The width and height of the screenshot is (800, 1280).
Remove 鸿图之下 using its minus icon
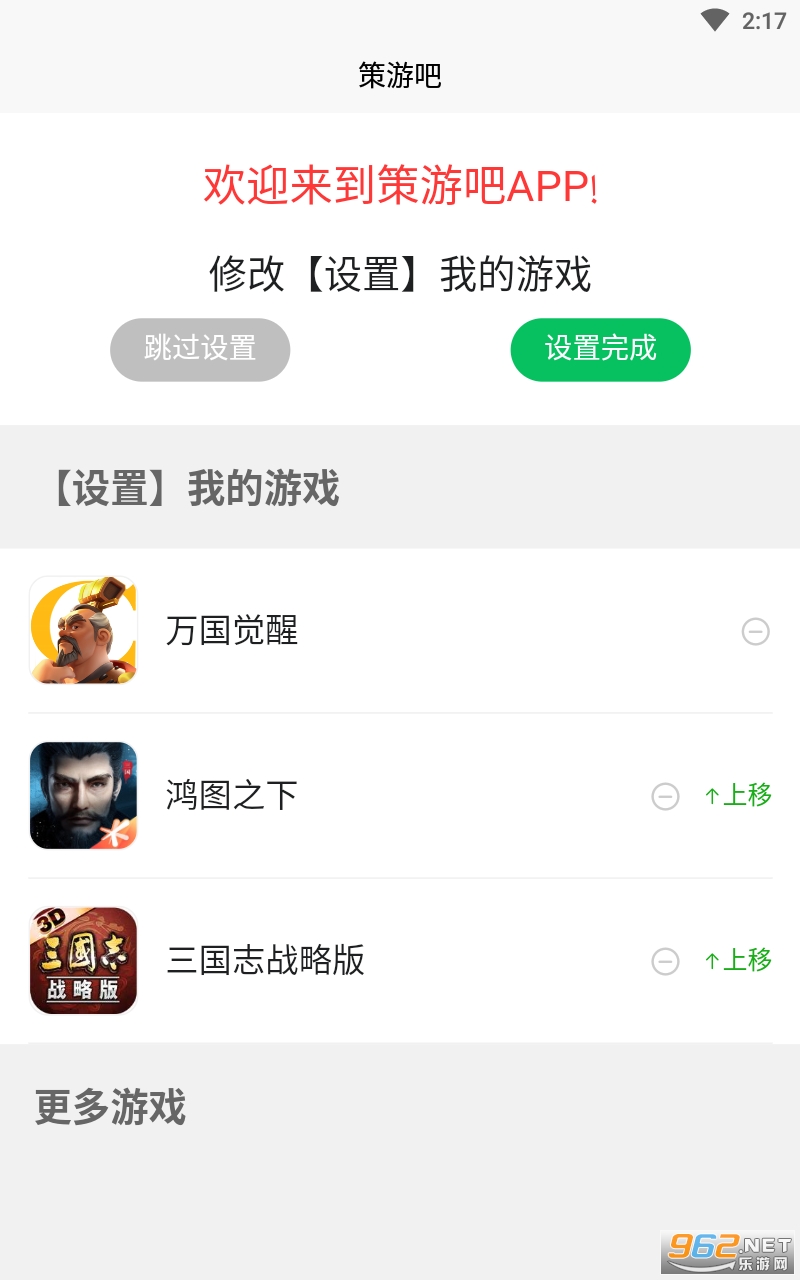point(665,796)
